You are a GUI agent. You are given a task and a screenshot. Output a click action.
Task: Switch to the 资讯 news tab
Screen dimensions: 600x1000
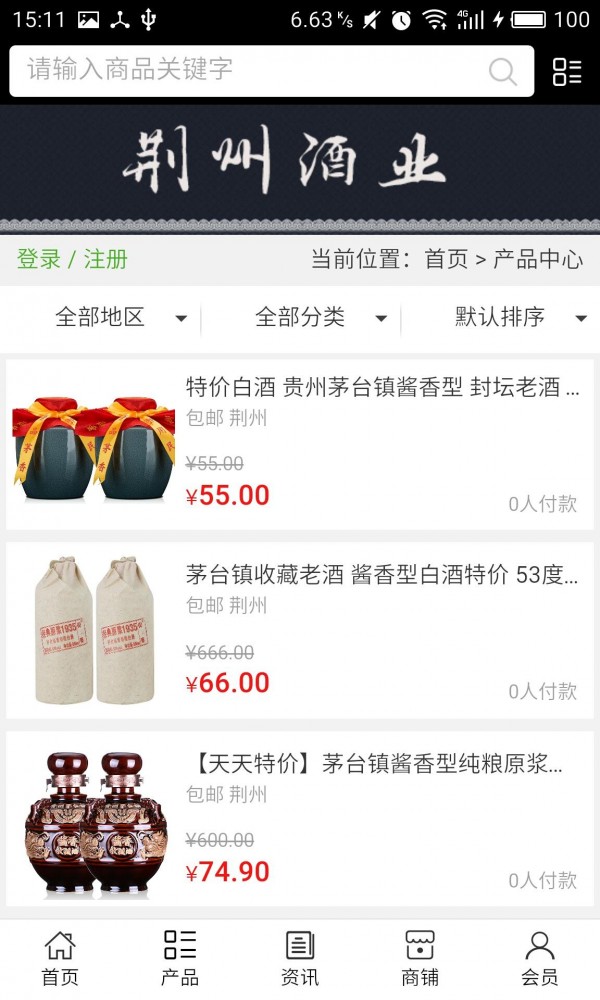[x=300, y=958]
